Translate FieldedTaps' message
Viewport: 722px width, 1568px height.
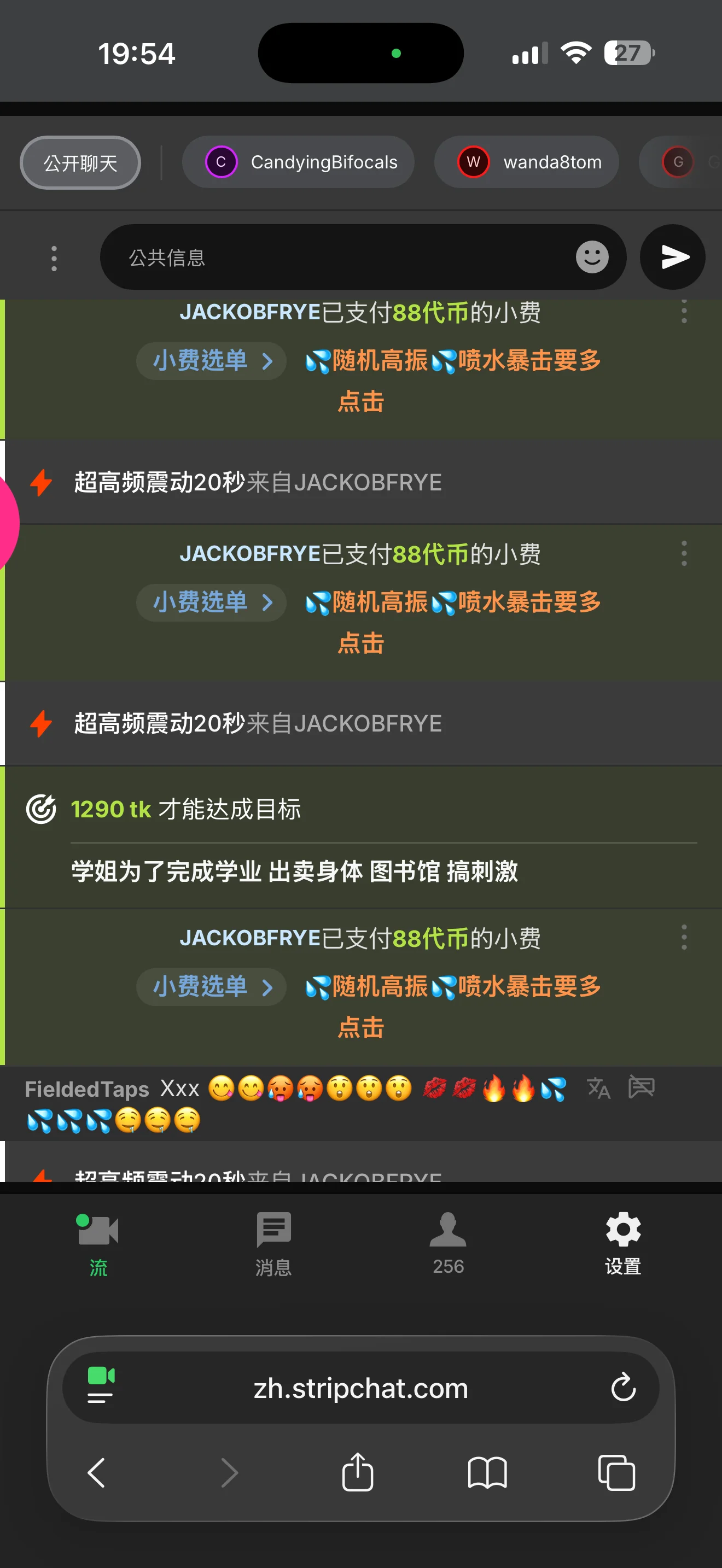pos(598,1089)
